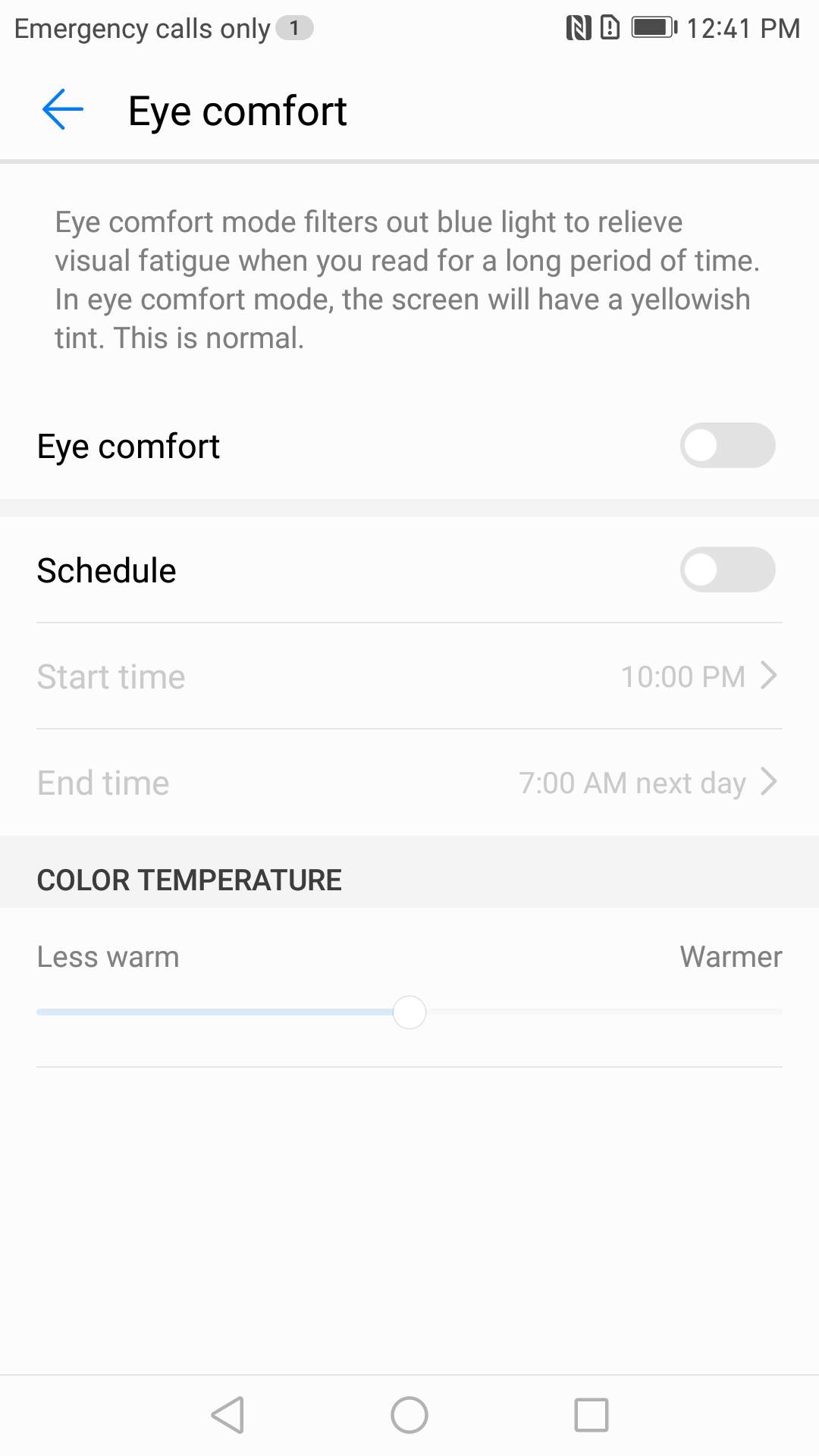This screenshot has width=819, height=1456.
Task: Turn on the Eye comfort switch
Action: (x=726, y=445)
